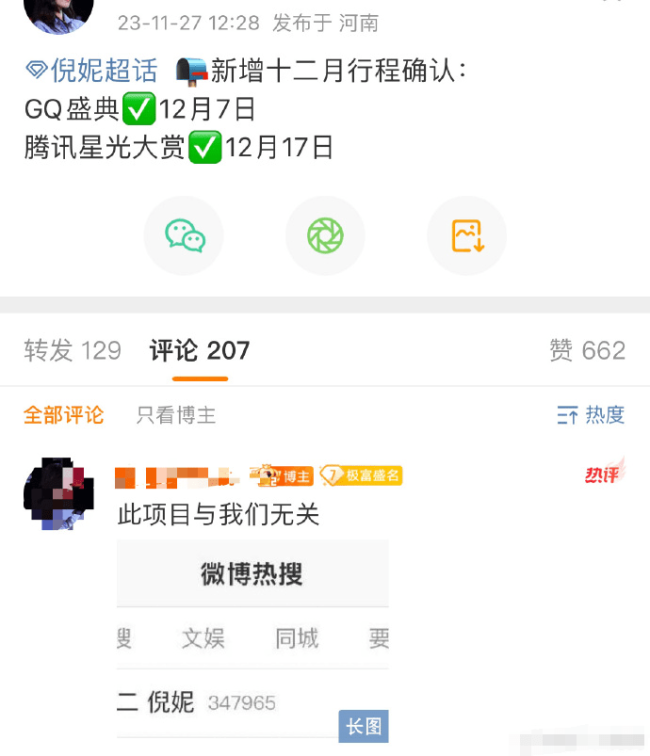The height and width of the screenshot is (756, 650).
Task: Open the 赞 662 likes tab
Action: (587, 350)
